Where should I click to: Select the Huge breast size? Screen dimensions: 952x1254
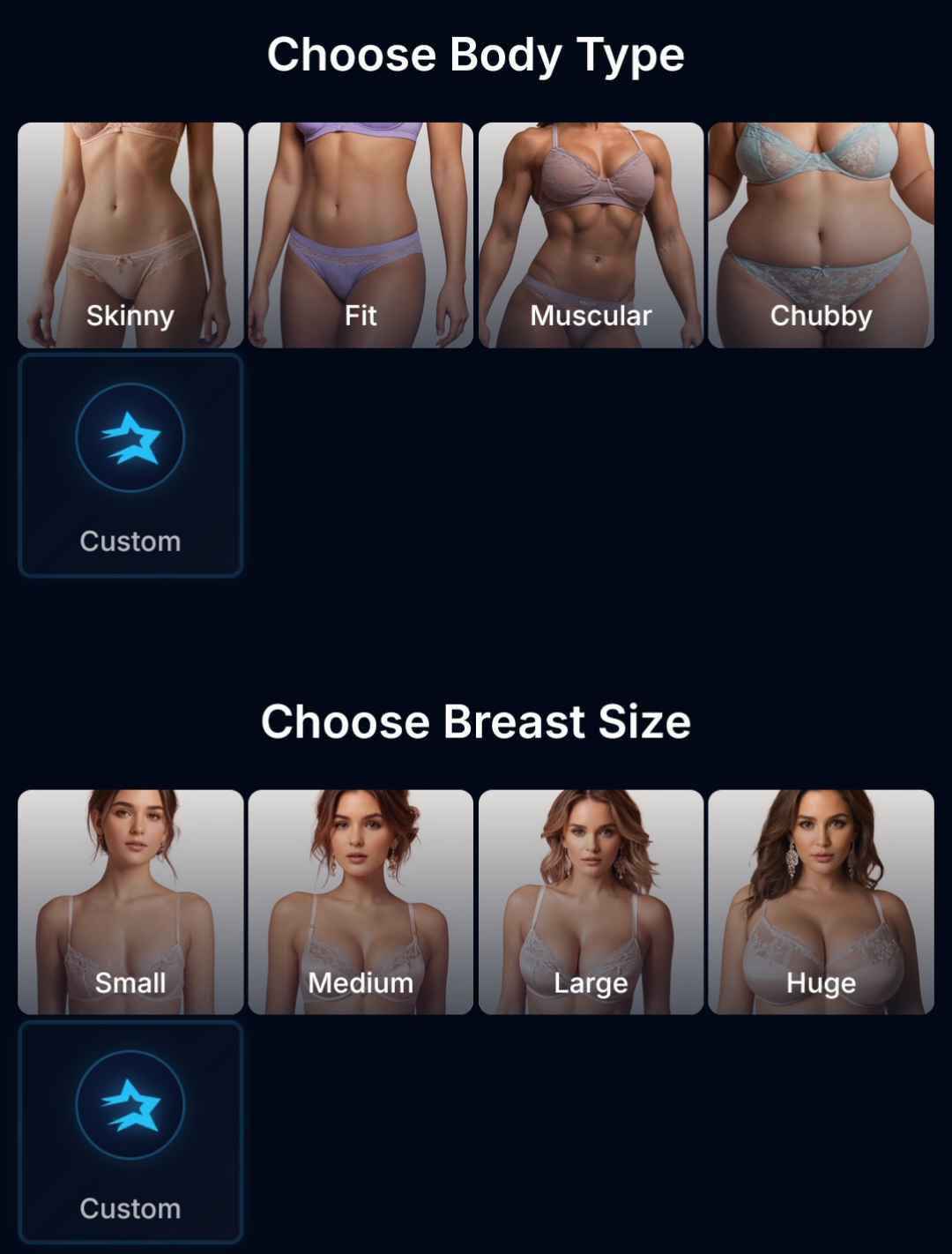821,901
